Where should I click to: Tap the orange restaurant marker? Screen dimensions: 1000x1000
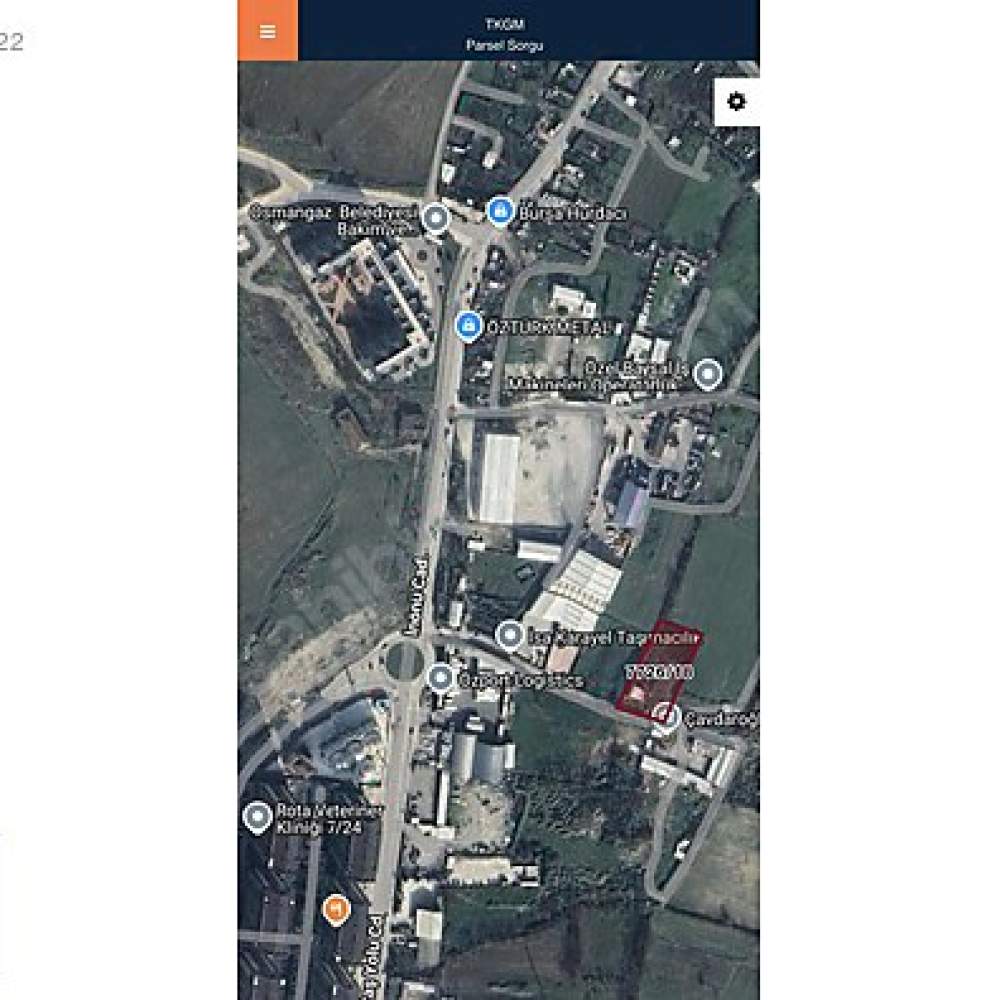tap(336, 908)
